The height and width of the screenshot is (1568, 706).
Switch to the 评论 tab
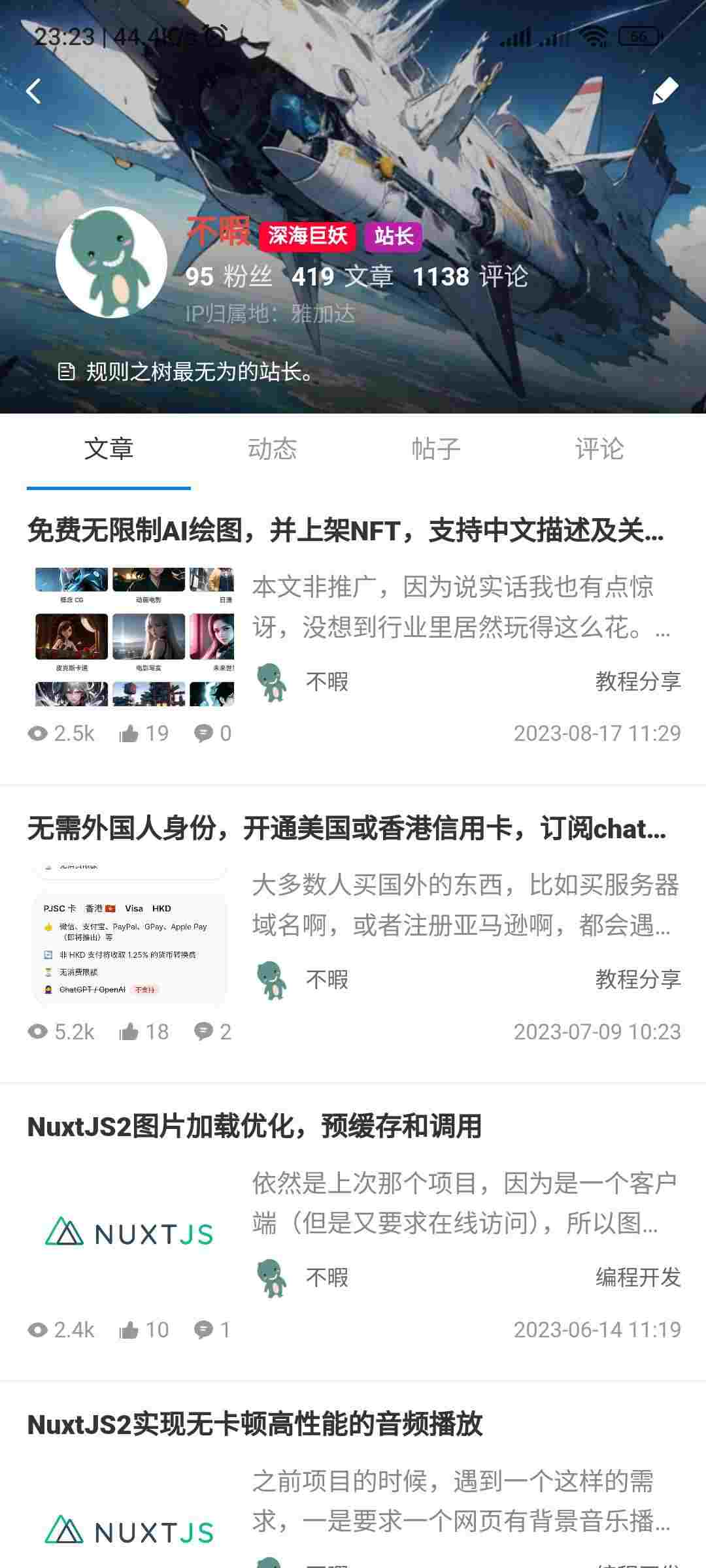point(600,449)
